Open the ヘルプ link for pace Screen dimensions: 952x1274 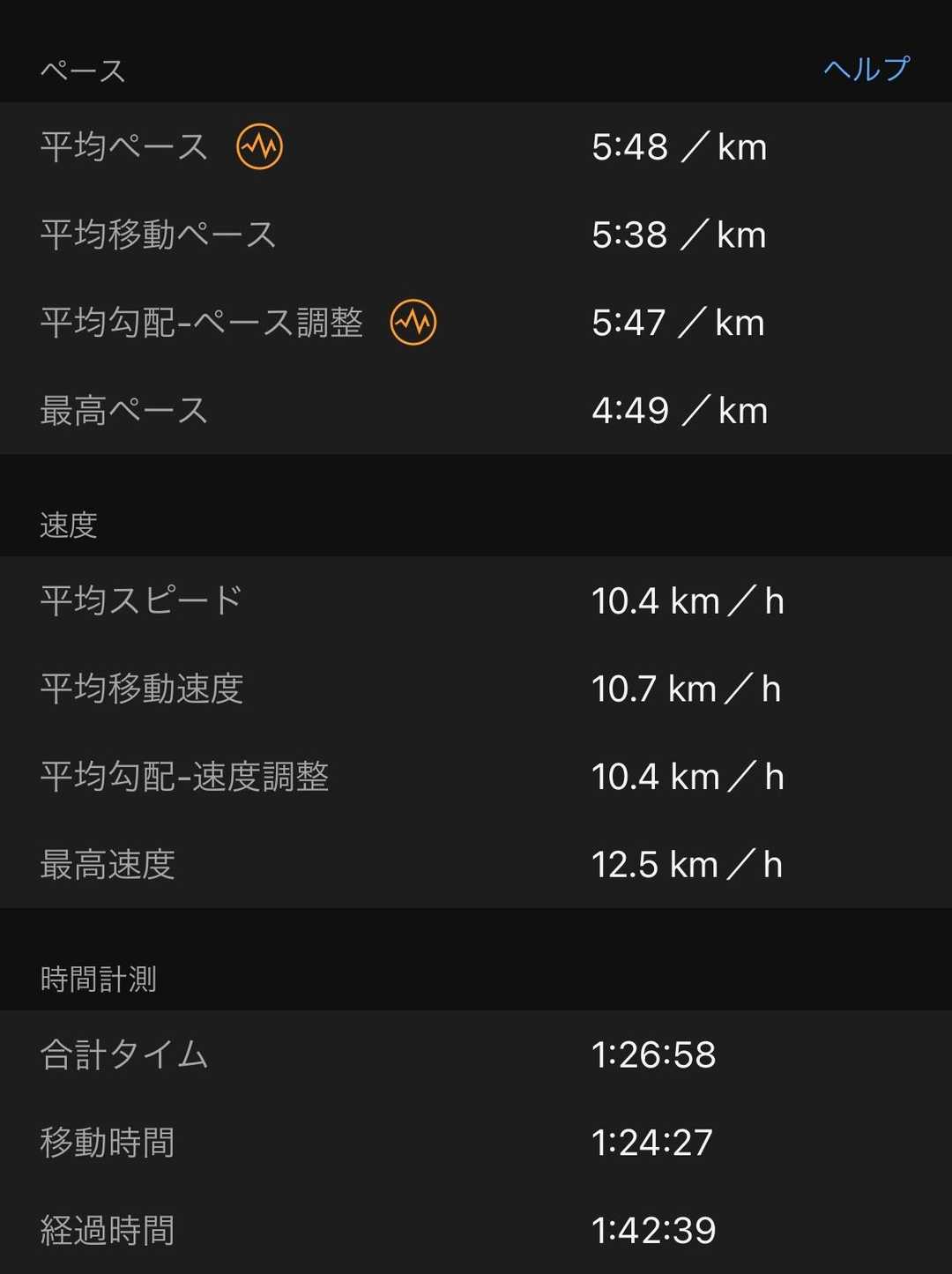[x=866, y=69]
